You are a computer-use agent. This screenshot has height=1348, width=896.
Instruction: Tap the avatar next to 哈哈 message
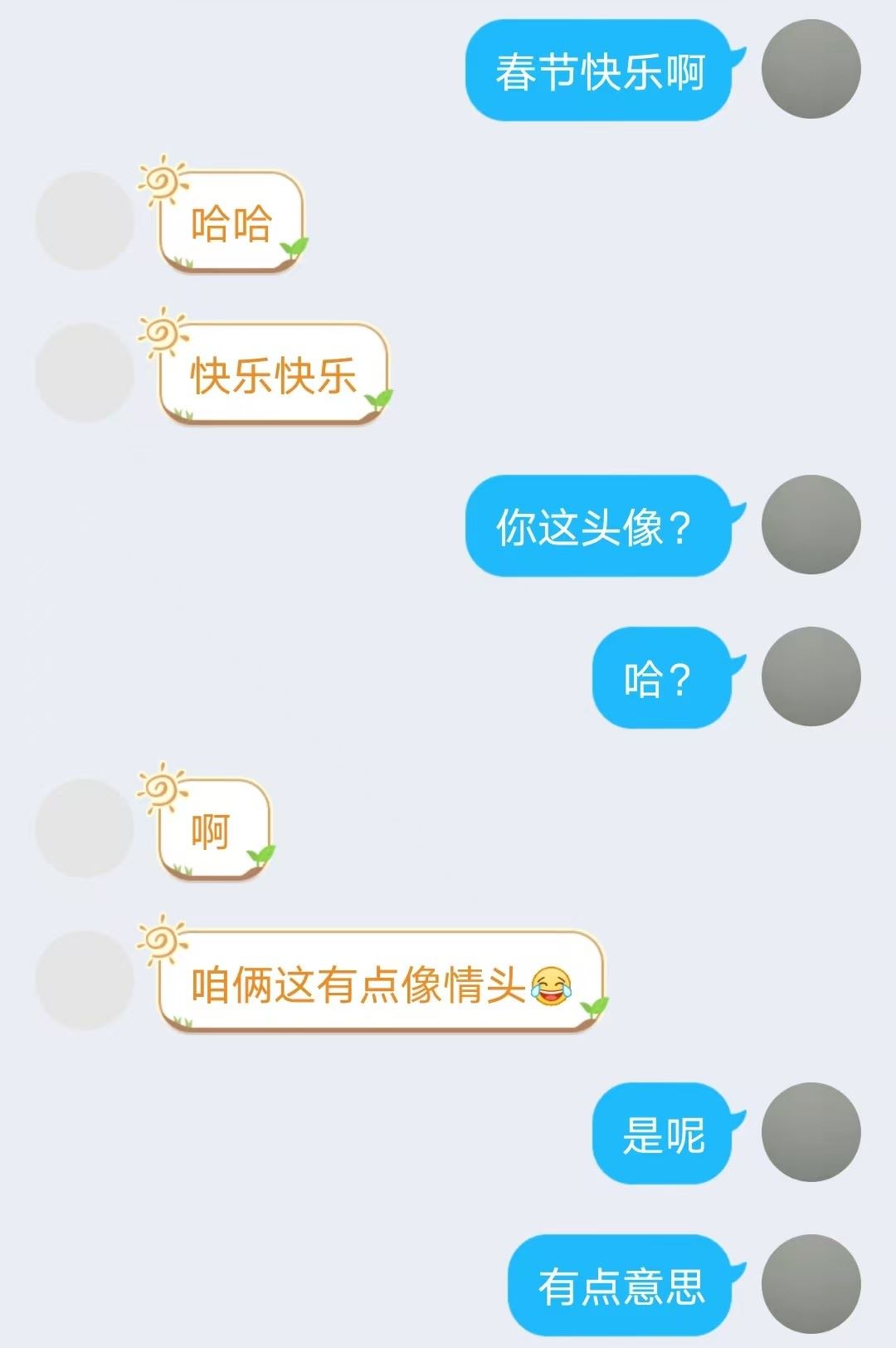click(x=85, y=221)
